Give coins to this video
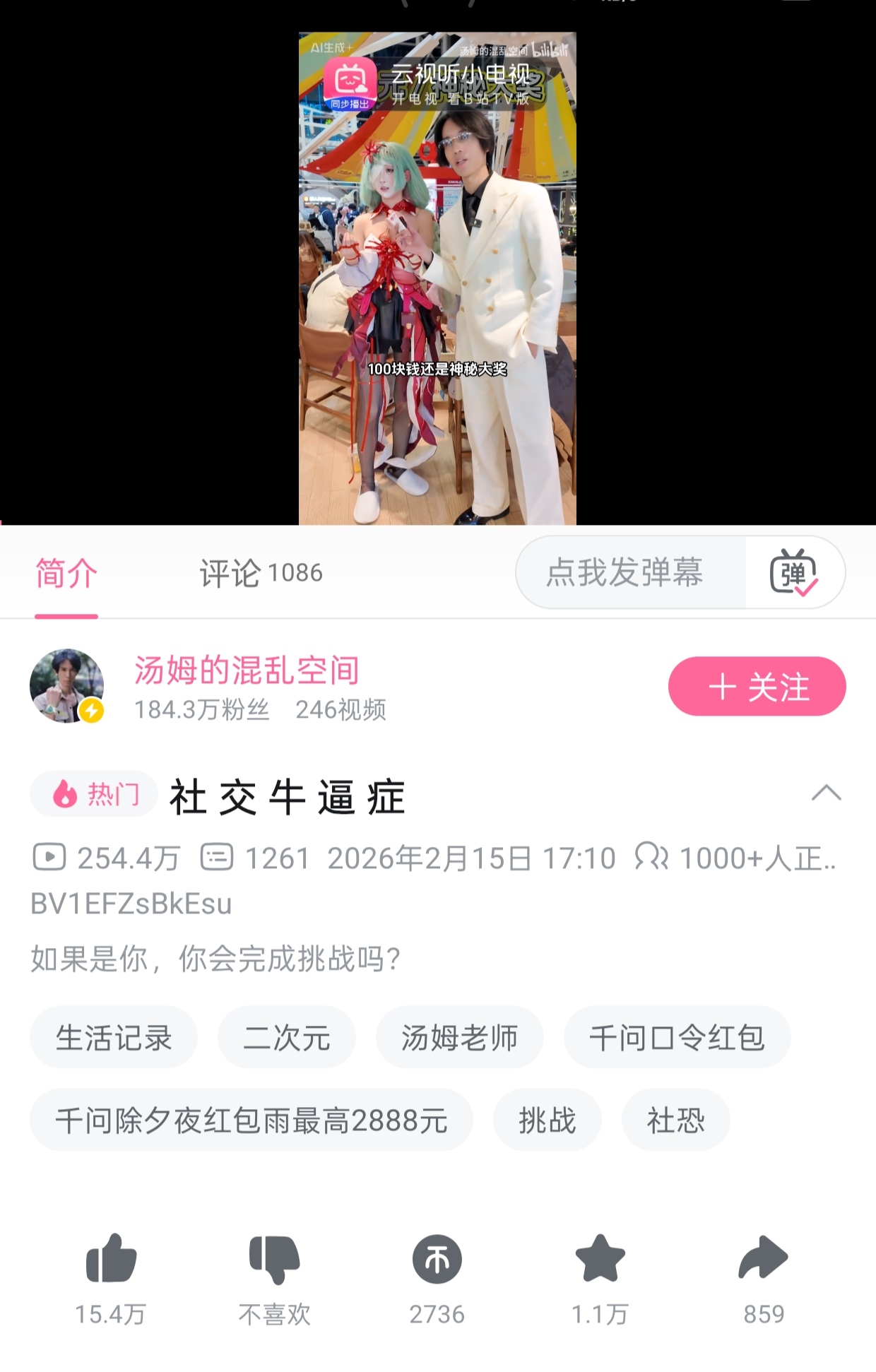Screen dimensions: 876x1372 pyautogui.click(x=437, y=1260)
